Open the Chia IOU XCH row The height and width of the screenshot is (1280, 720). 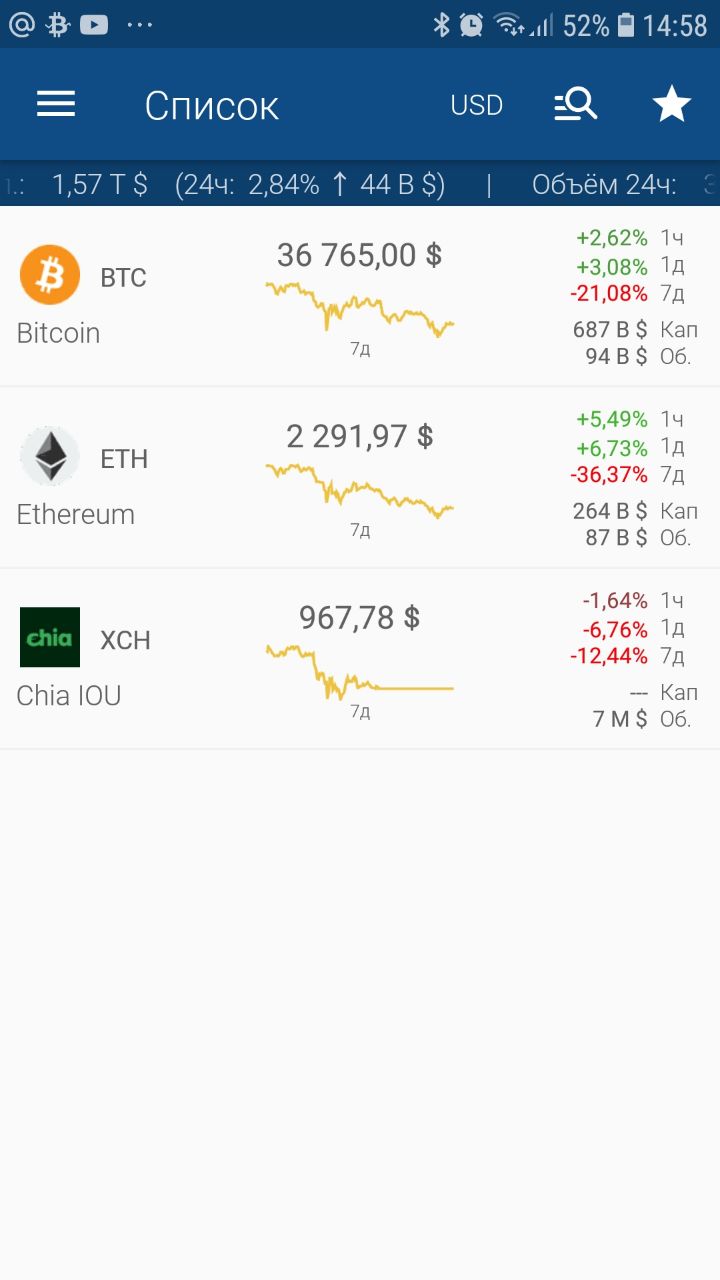click(360, 659)
